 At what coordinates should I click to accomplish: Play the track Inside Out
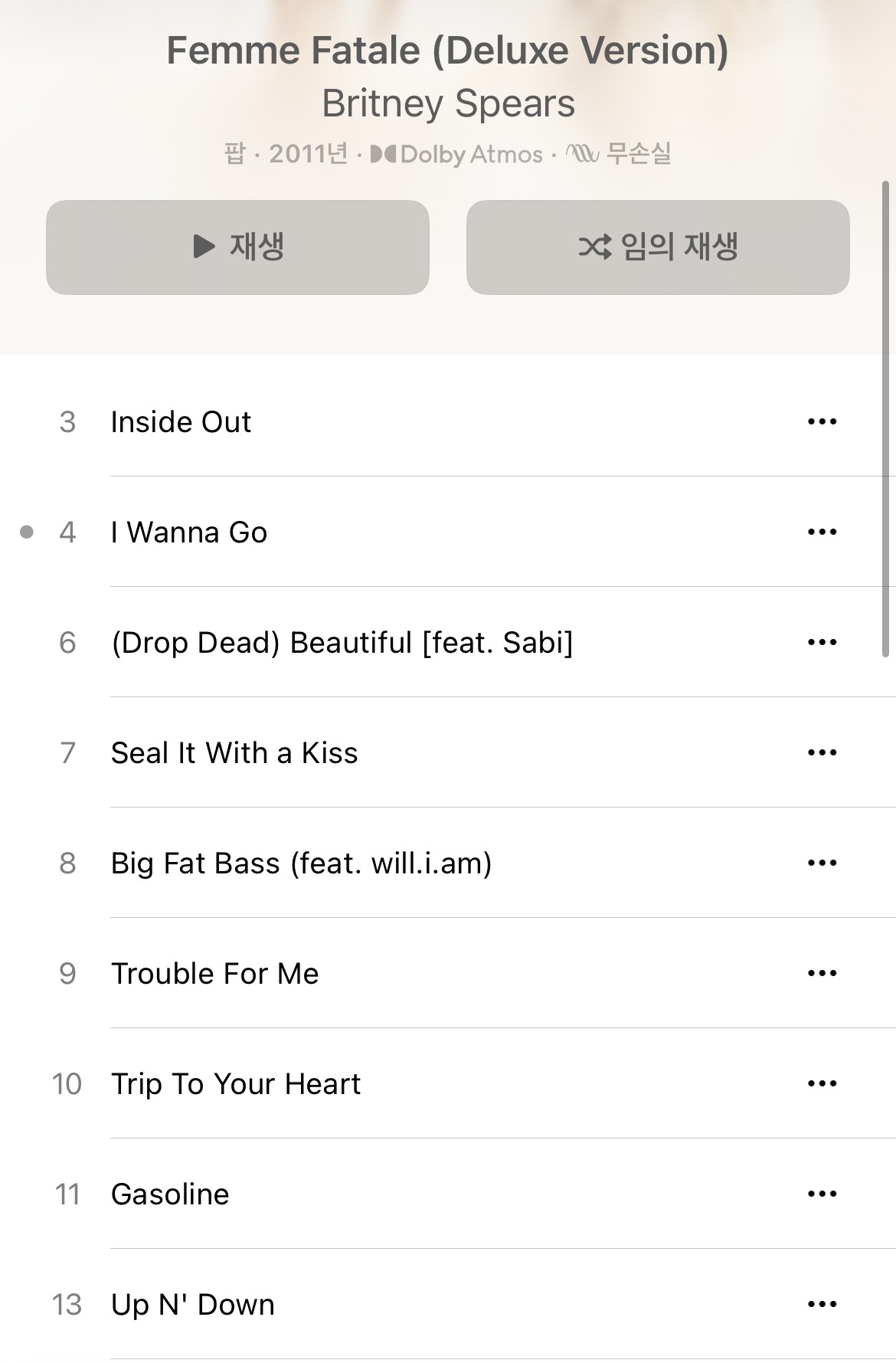(181, 422)
